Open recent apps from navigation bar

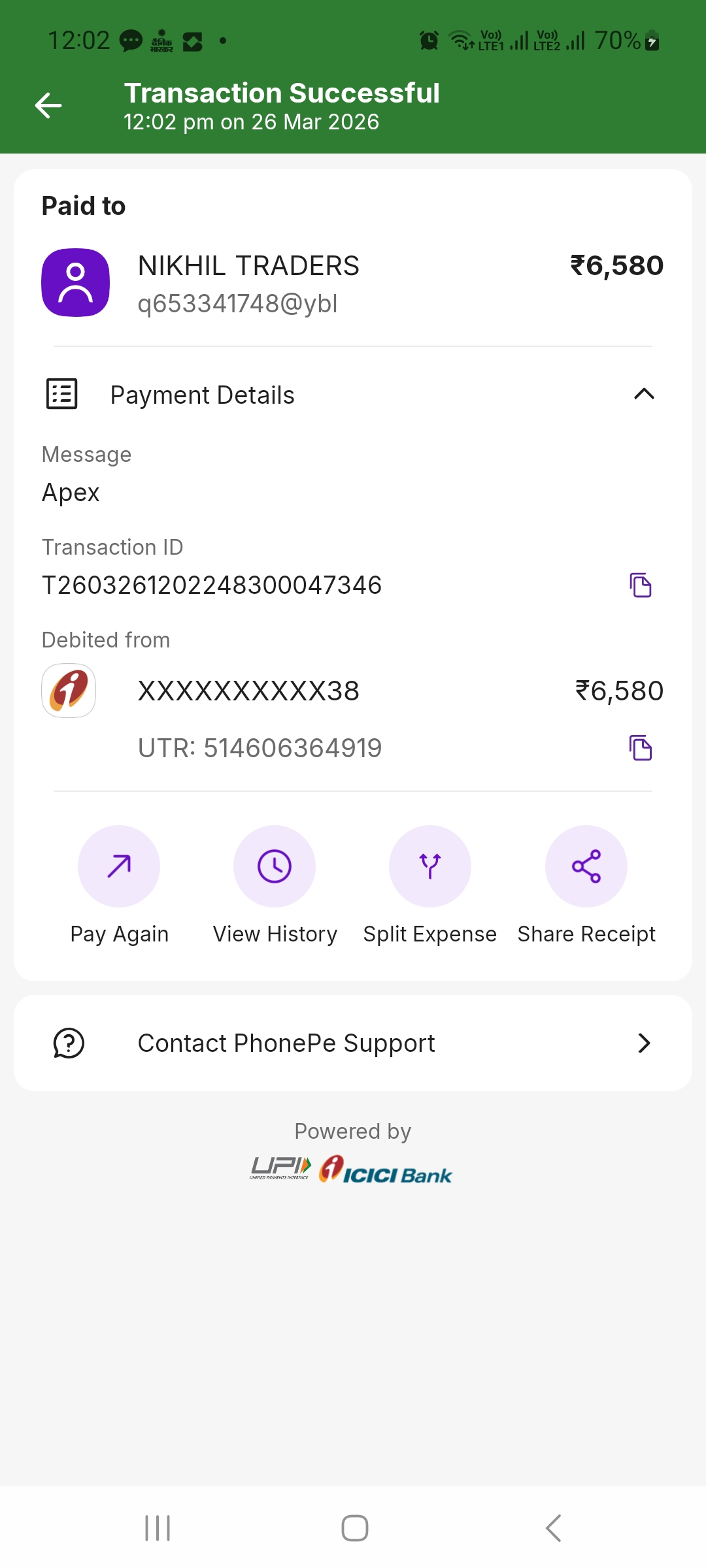point(158,1528)
